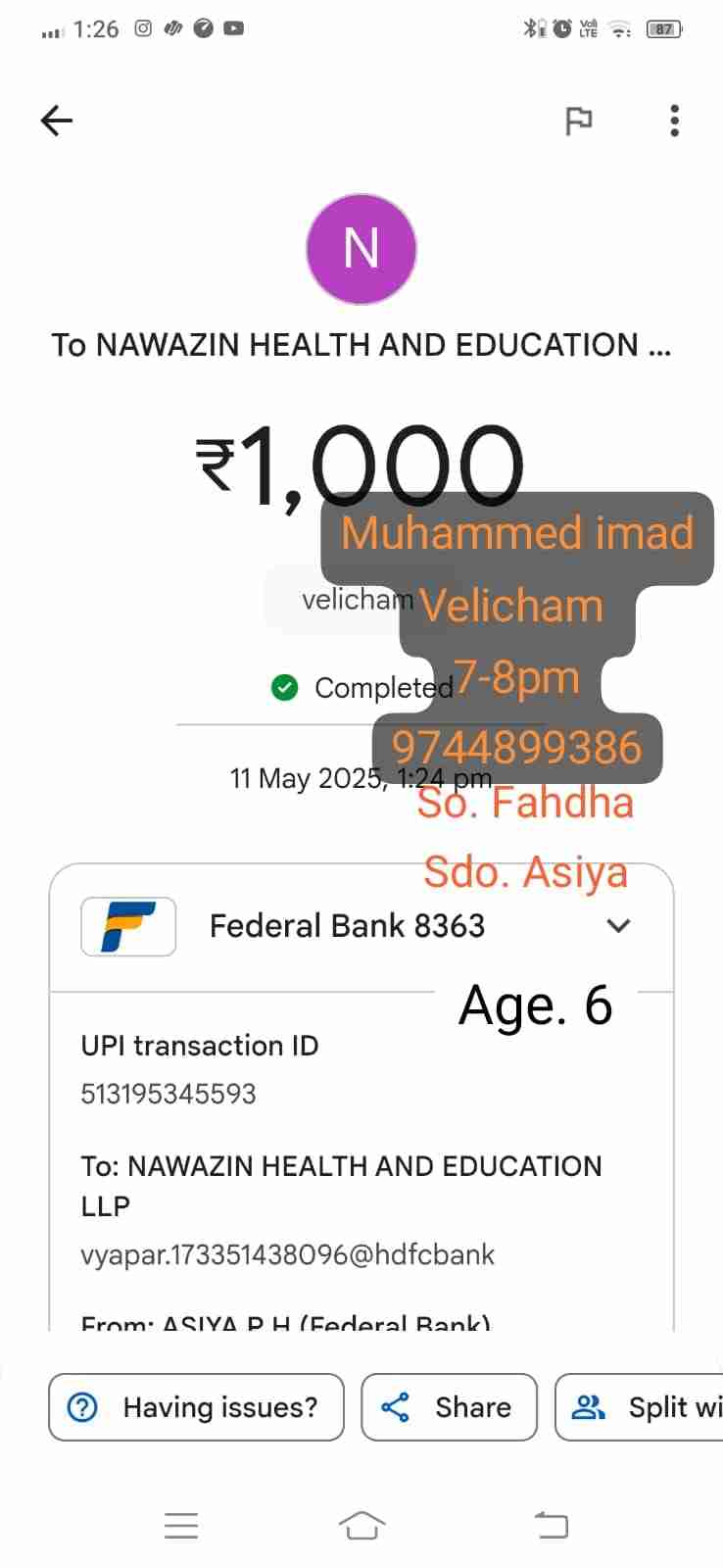Share this payment receipt
The height and width of the screenshot is (1568, 723).
click(449, 1407)
